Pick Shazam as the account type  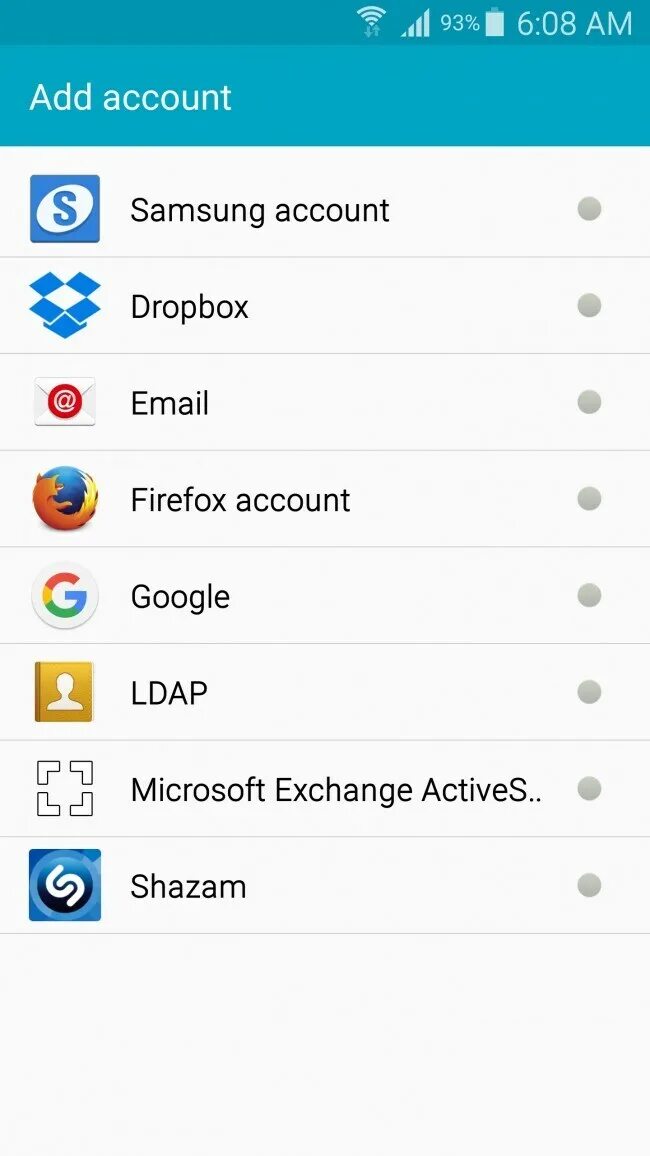click(x=188, y=886)
